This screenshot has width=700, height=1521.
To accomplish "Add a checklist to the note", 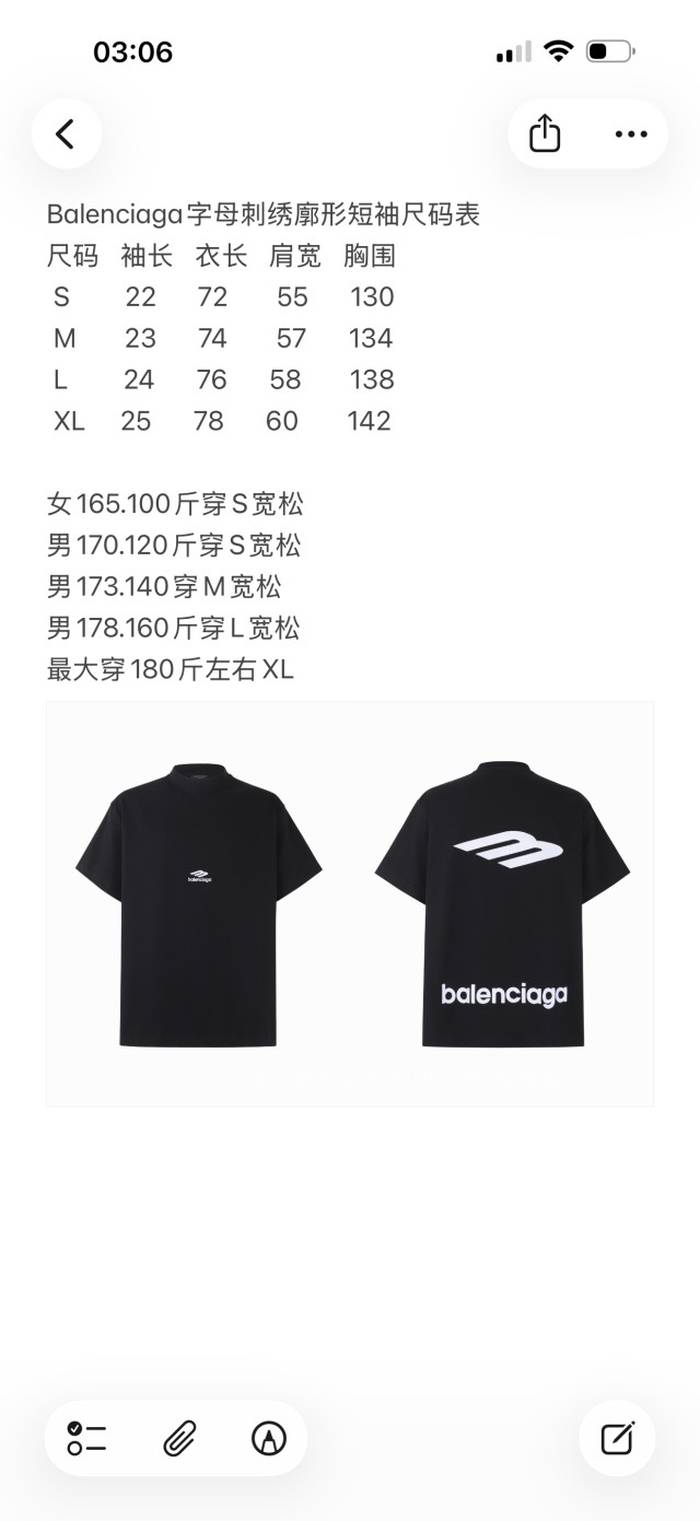I will [x=88, y=1438].
